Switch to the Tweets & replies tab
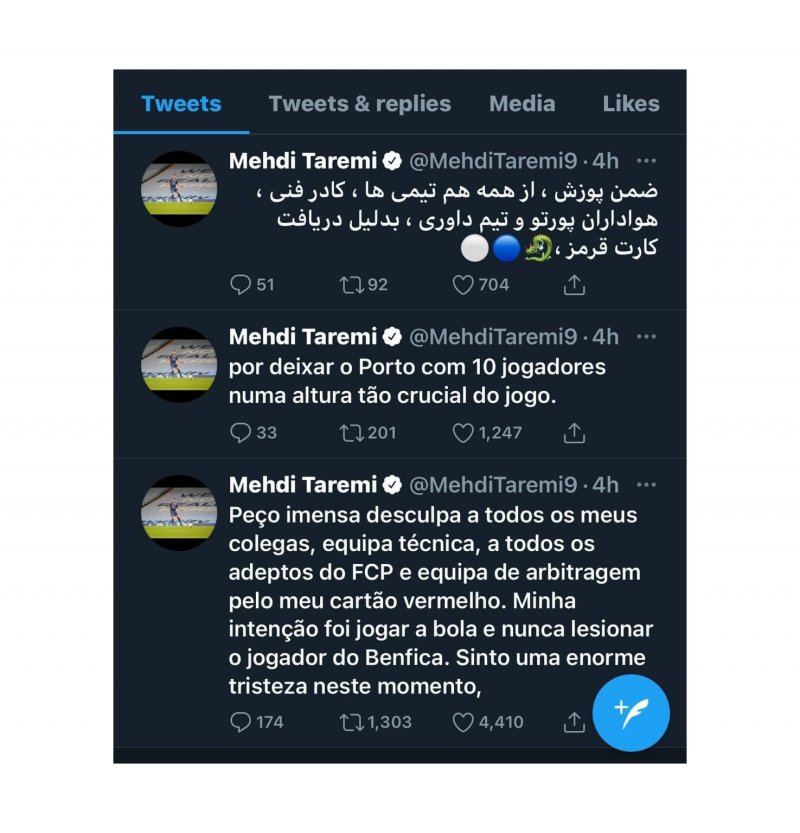Viewport: 800px width, 833px height. coord(359,103)
